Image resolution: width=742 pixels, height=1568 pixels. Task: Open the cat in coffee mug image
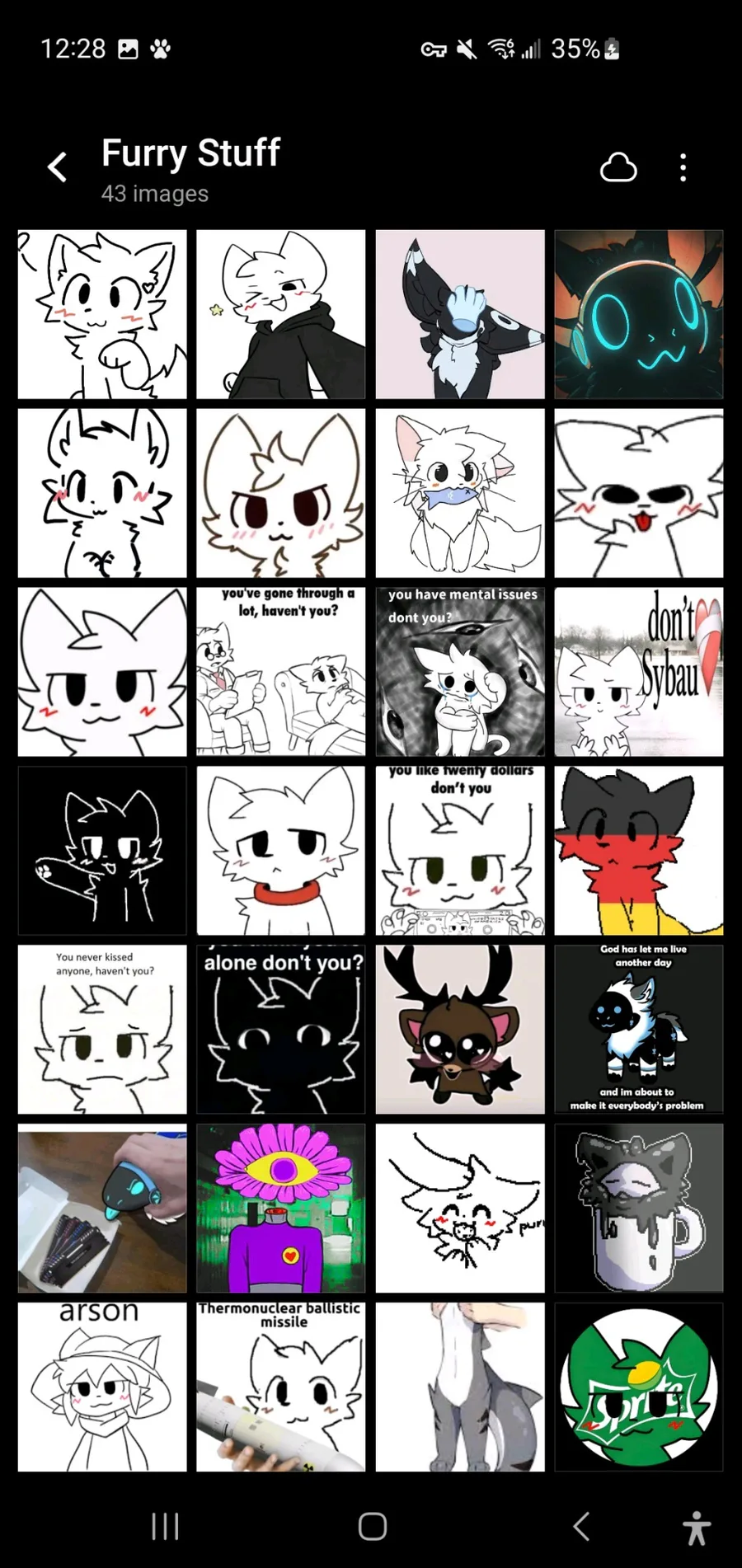click(639, 1209)
